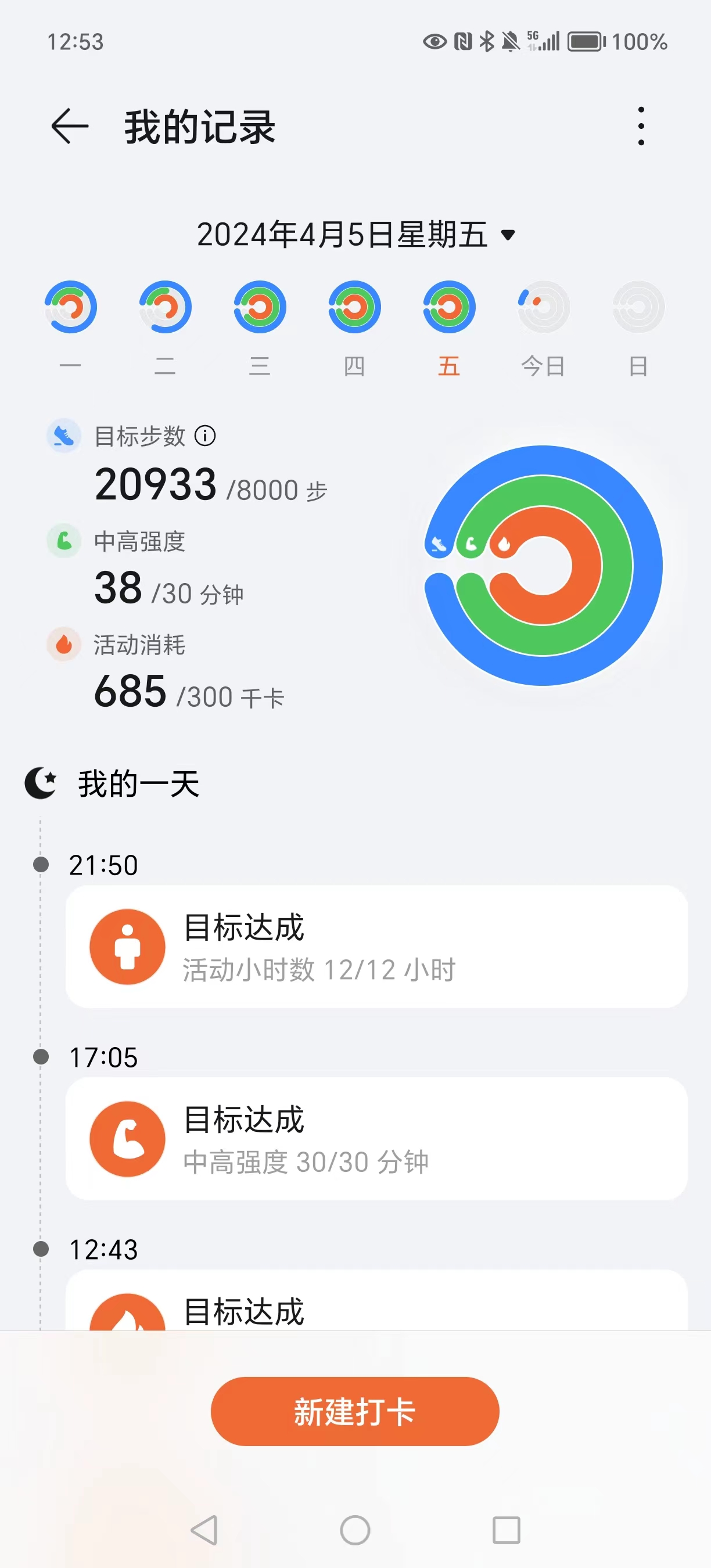Viewport: 711px width, 1568px height.
Task: Select Friday (五) activity ring
Action: [449, 307]
